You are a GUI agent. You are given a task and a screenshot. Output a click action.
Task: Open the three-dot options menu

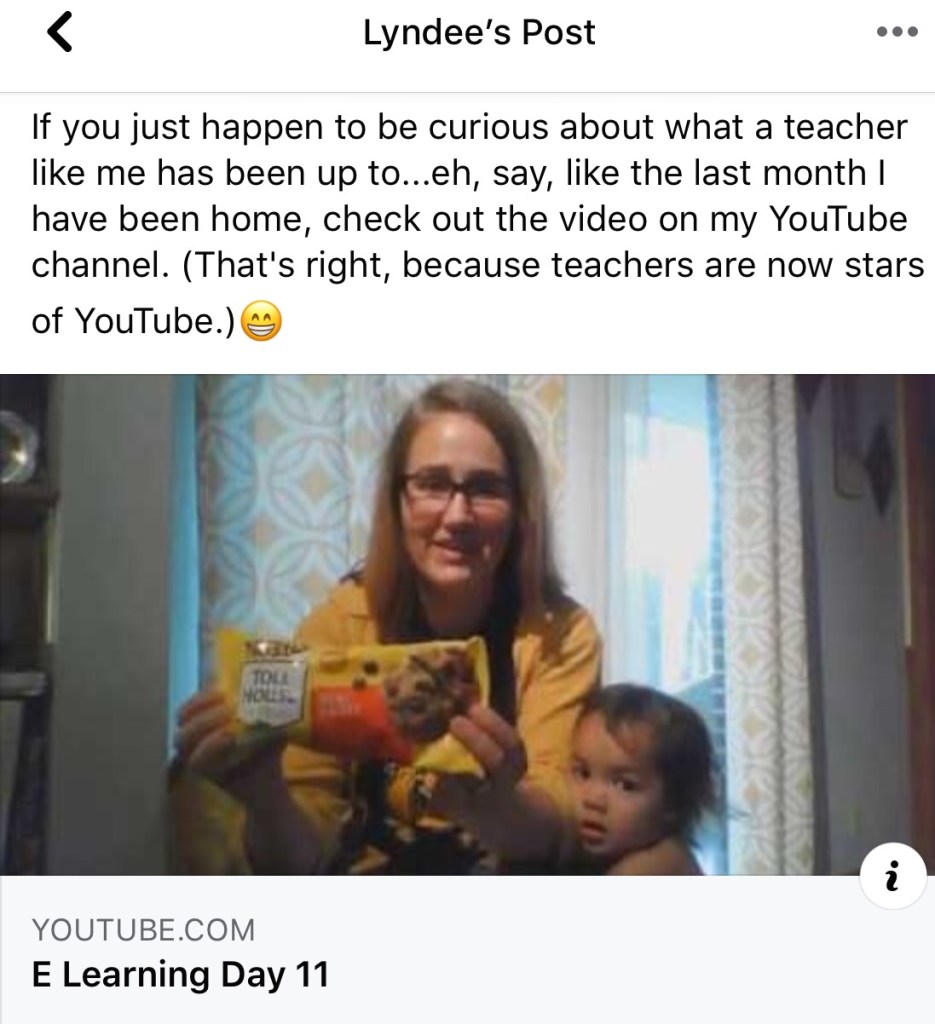point(896,32)
